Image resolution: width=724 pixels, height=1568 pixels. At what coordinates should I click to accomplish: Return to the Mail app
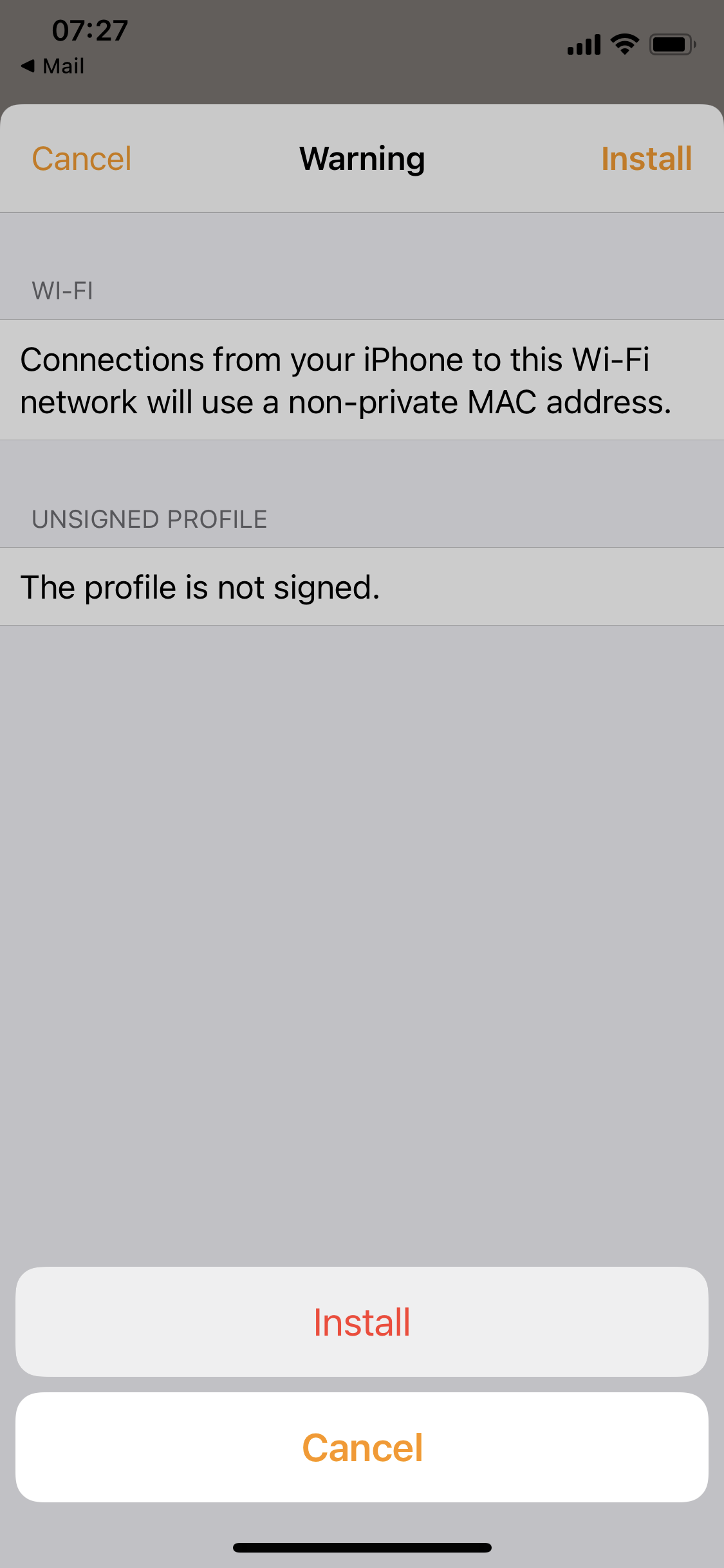click(x=53, y=66)
